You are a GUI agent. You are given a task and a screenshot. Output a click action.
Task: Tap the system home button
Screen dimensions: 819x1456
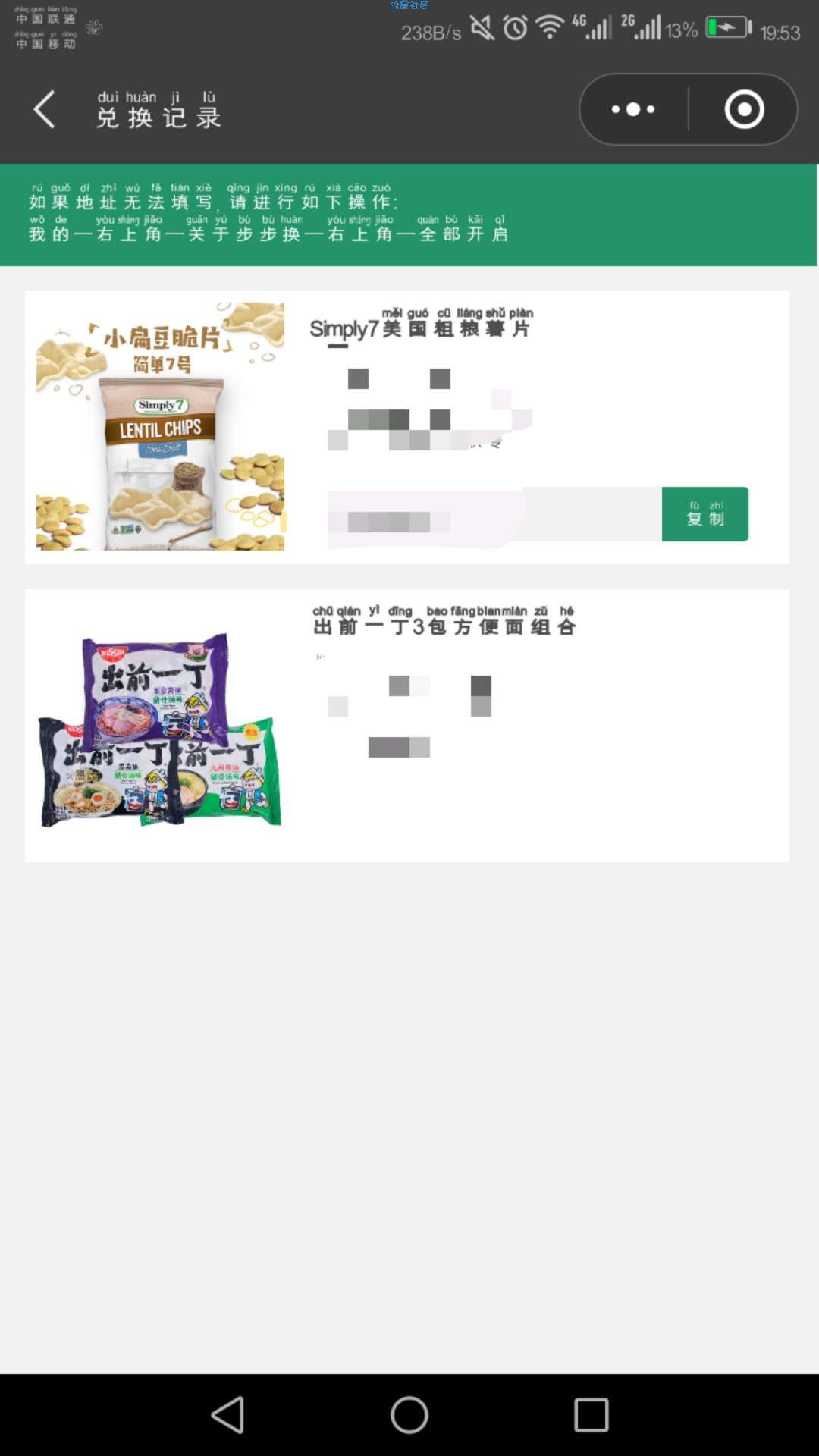[x=409, y=1415]
